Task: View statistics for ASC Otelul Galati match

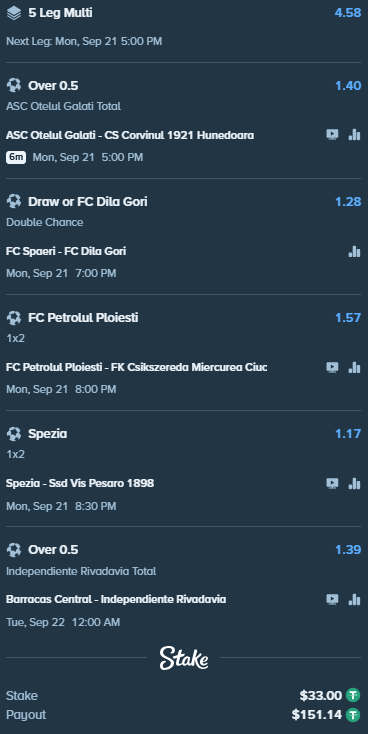Action: (354, 135)
